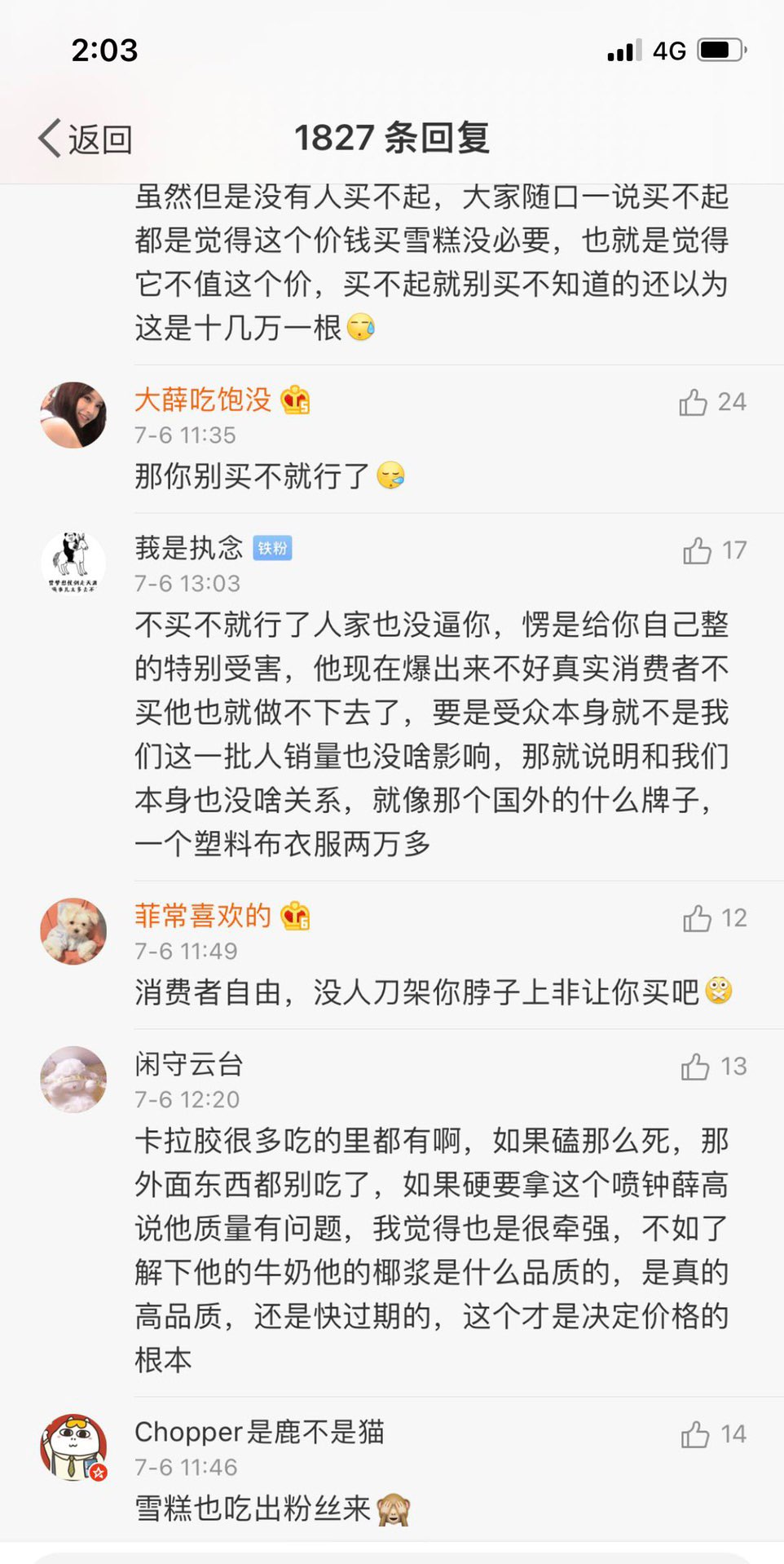The image size is (784, 1564).
Task: Open username 闲守云台
Action: click(189, 1064)
